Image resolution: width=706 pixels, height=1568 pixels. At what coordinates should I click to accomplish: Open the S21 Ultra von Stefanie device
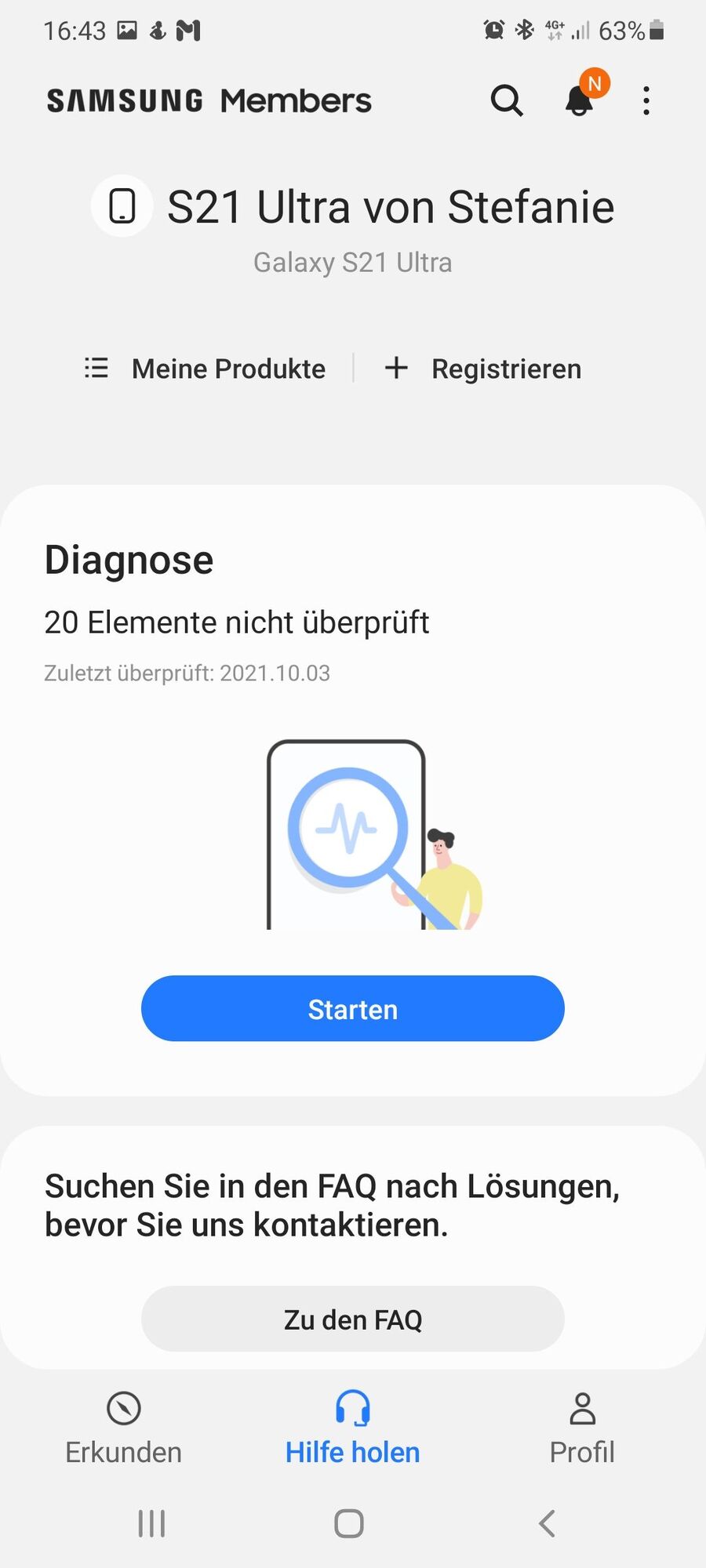pos(353,208)
